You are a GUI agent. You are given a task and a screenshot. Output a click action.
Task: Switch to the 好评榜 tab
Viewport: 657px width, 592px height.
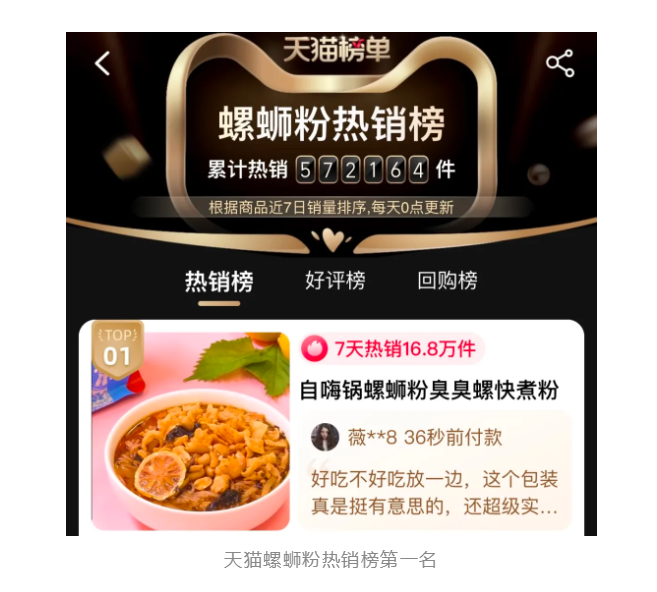(x=335, y=281)
